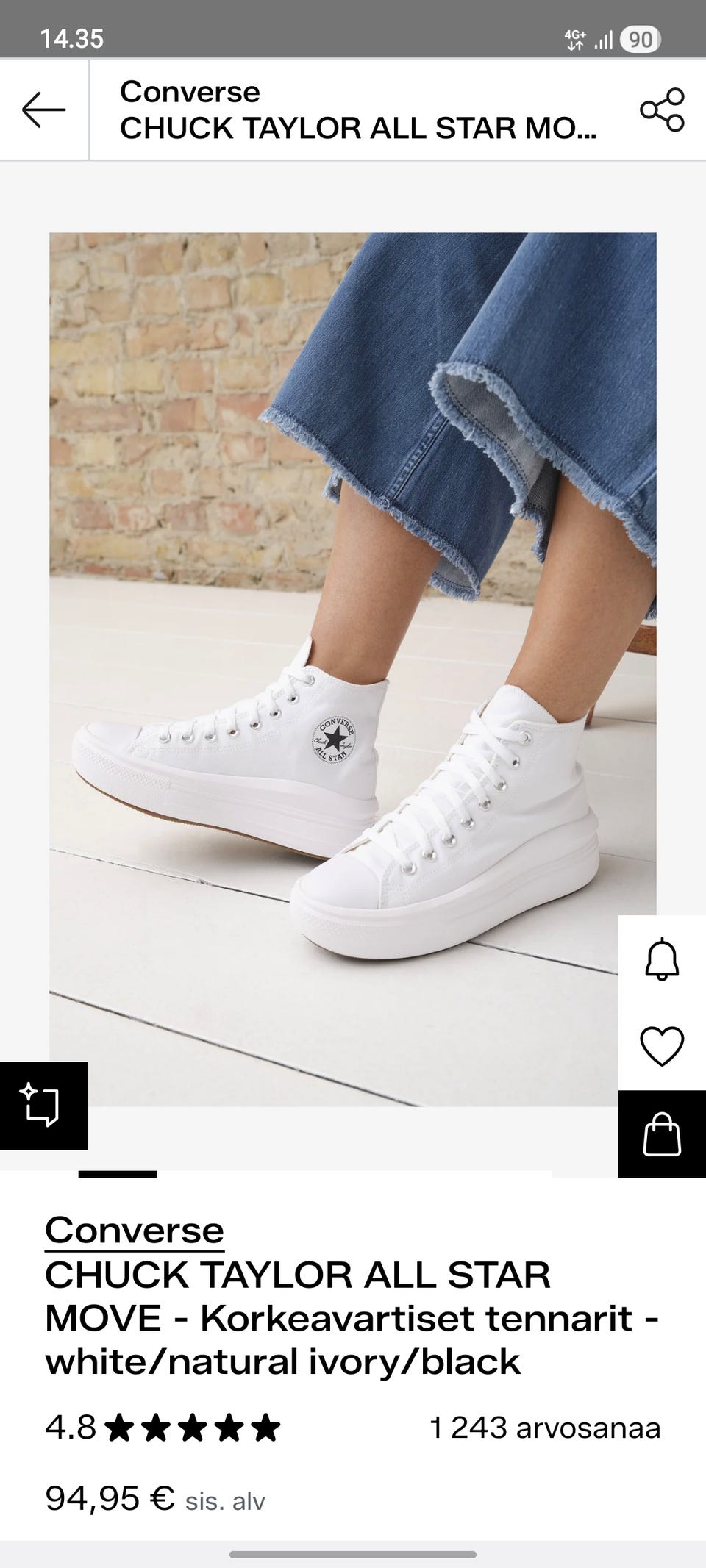Open the underlined Converse brand link
This screenshot has height=1568, width=706.
pos(135,1231)
